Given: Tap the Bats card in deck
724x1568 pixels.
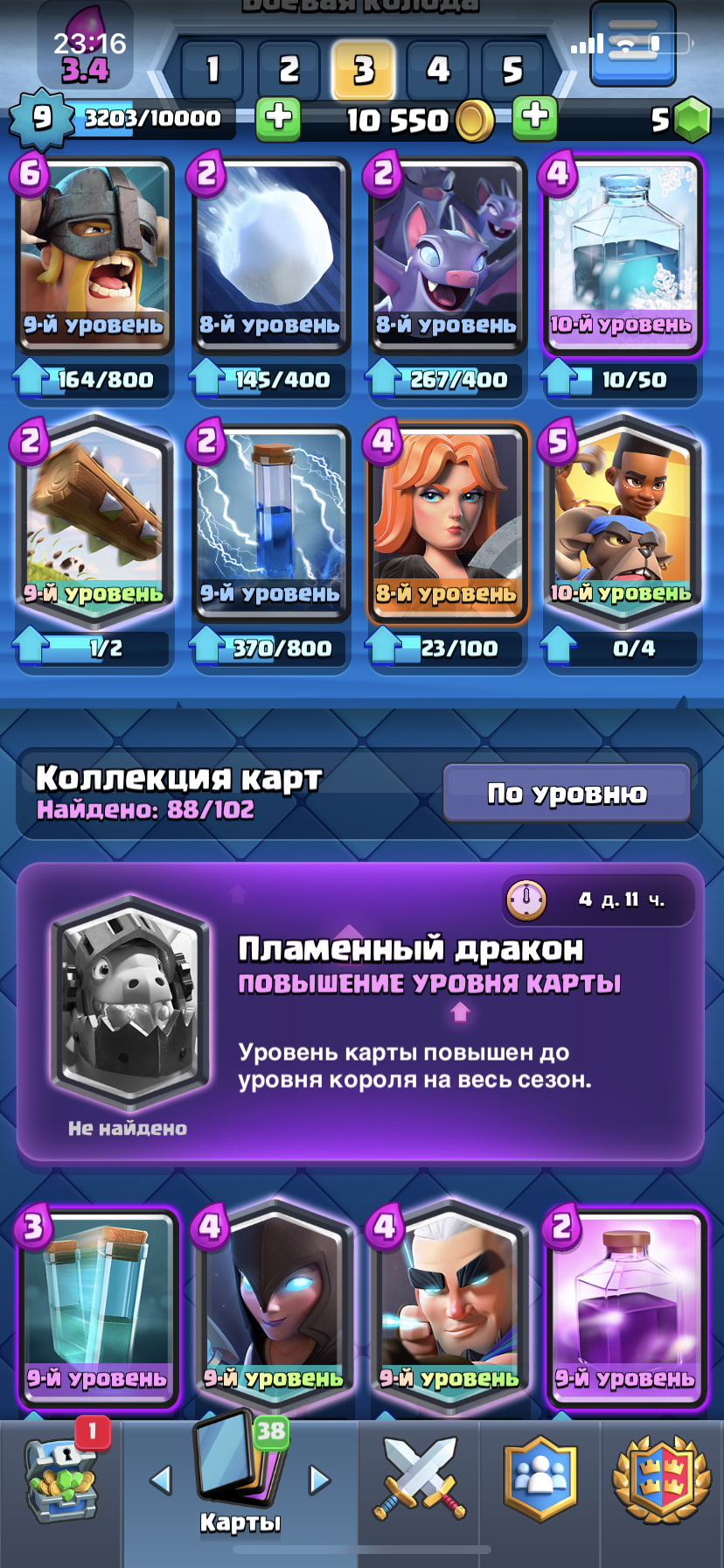Looking at the screenshot, I should point(446,255).
